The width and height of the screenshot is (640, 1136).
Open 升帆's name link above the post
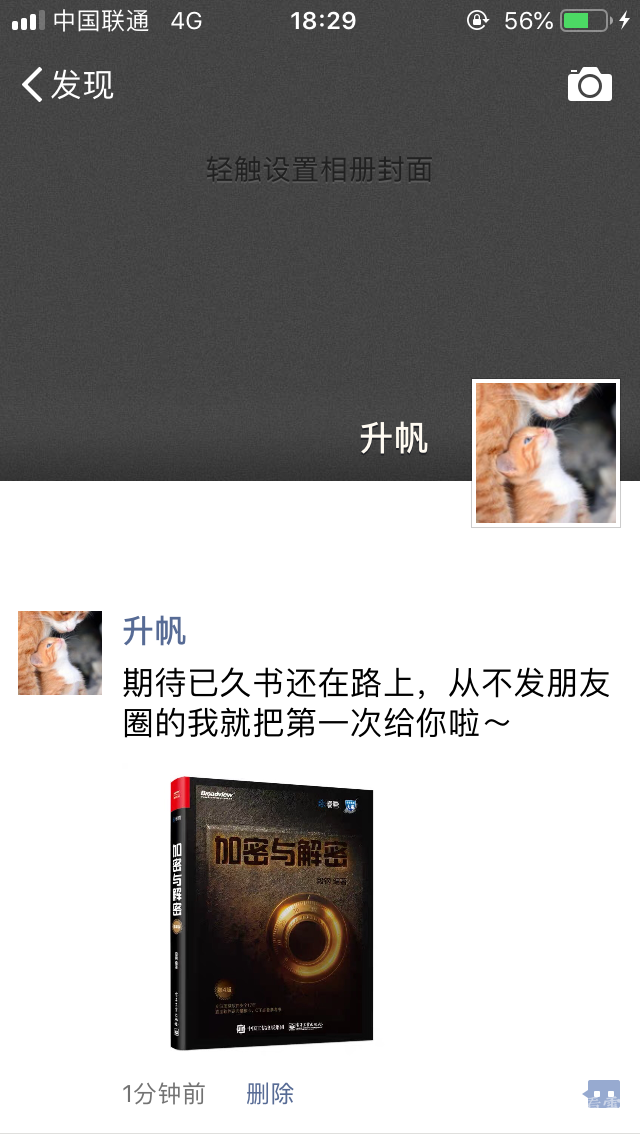[154, 632]
